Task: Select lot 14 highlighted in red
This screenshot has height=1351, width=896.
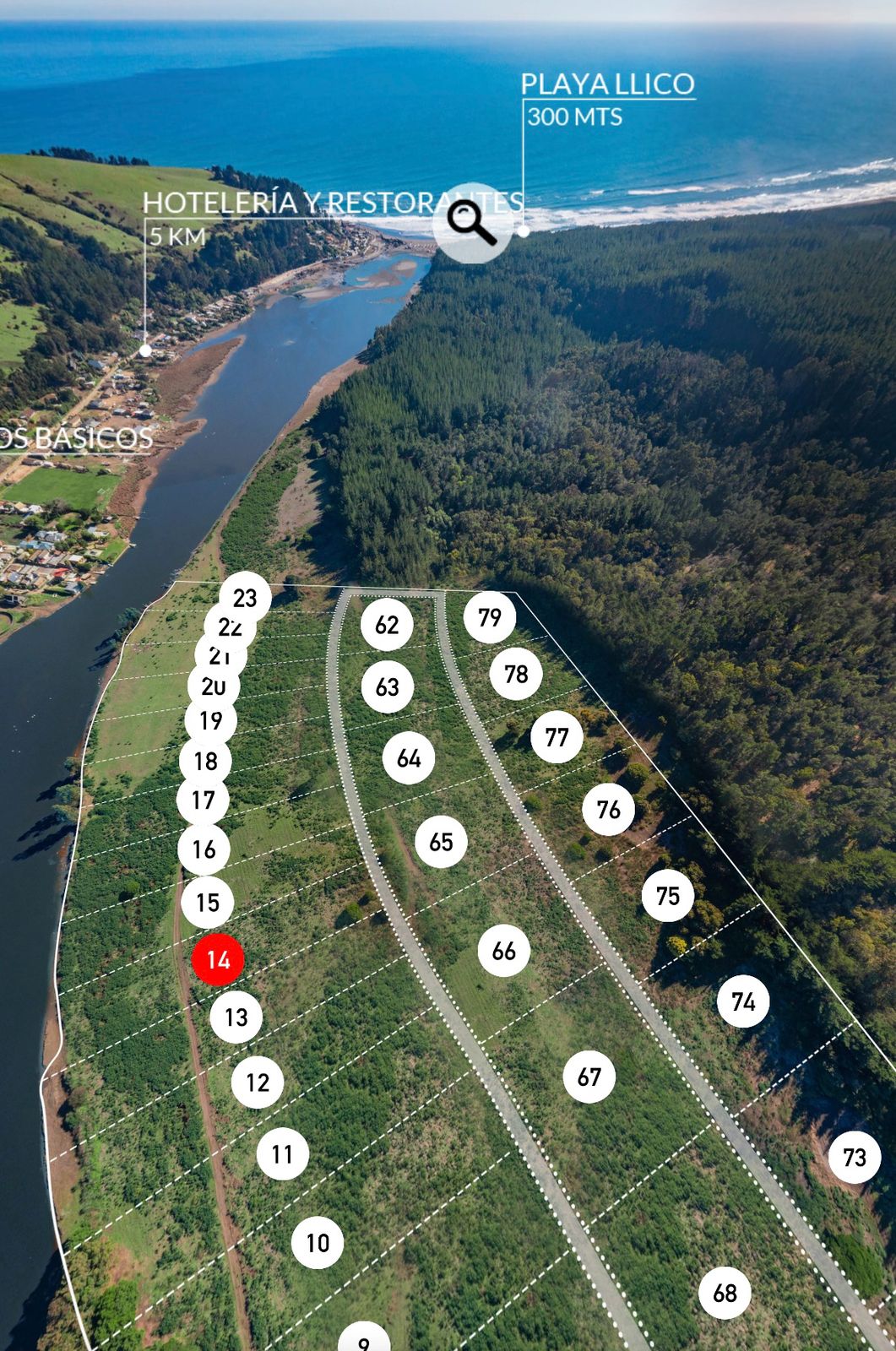Action: (x=218, y=960)
